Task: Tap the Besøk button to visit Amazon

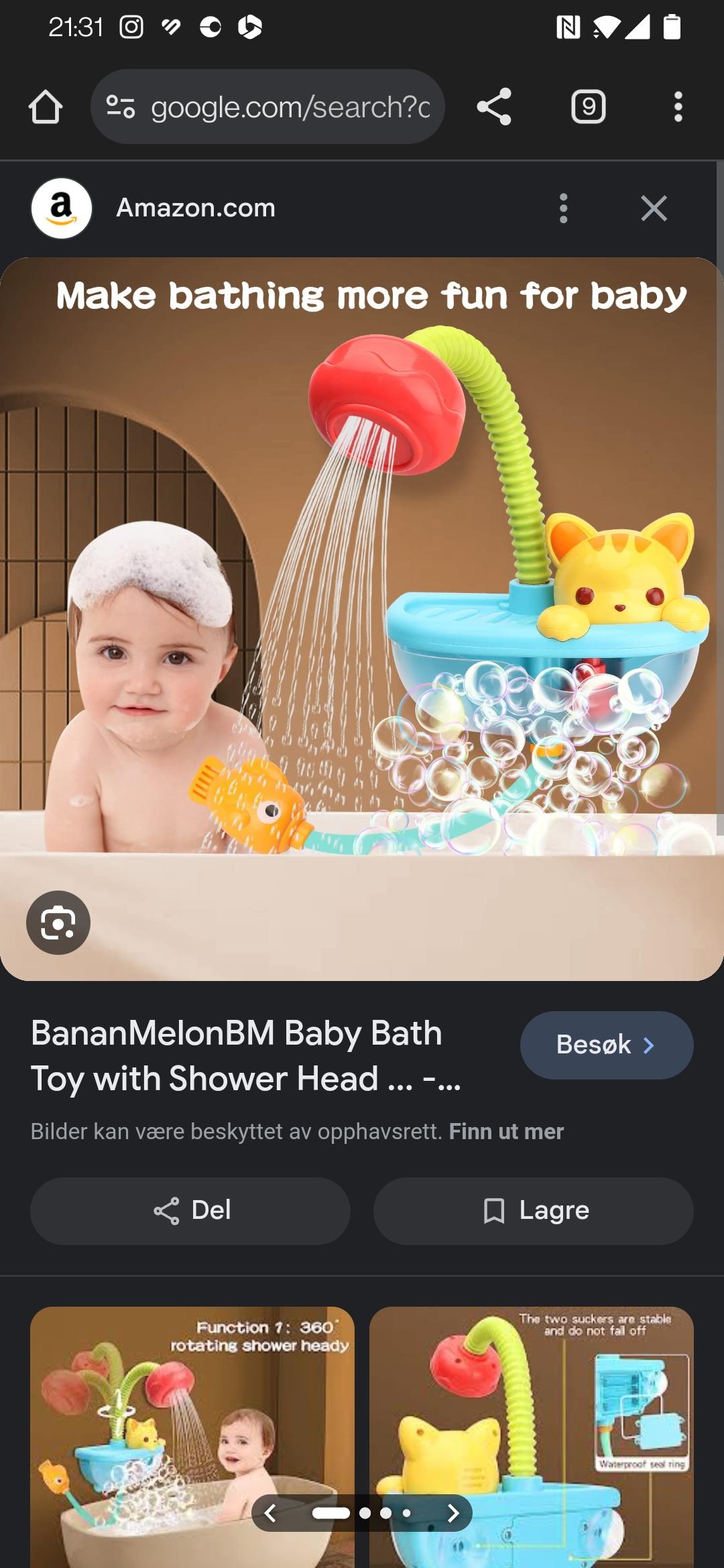Action: (x=607, y=1045)
